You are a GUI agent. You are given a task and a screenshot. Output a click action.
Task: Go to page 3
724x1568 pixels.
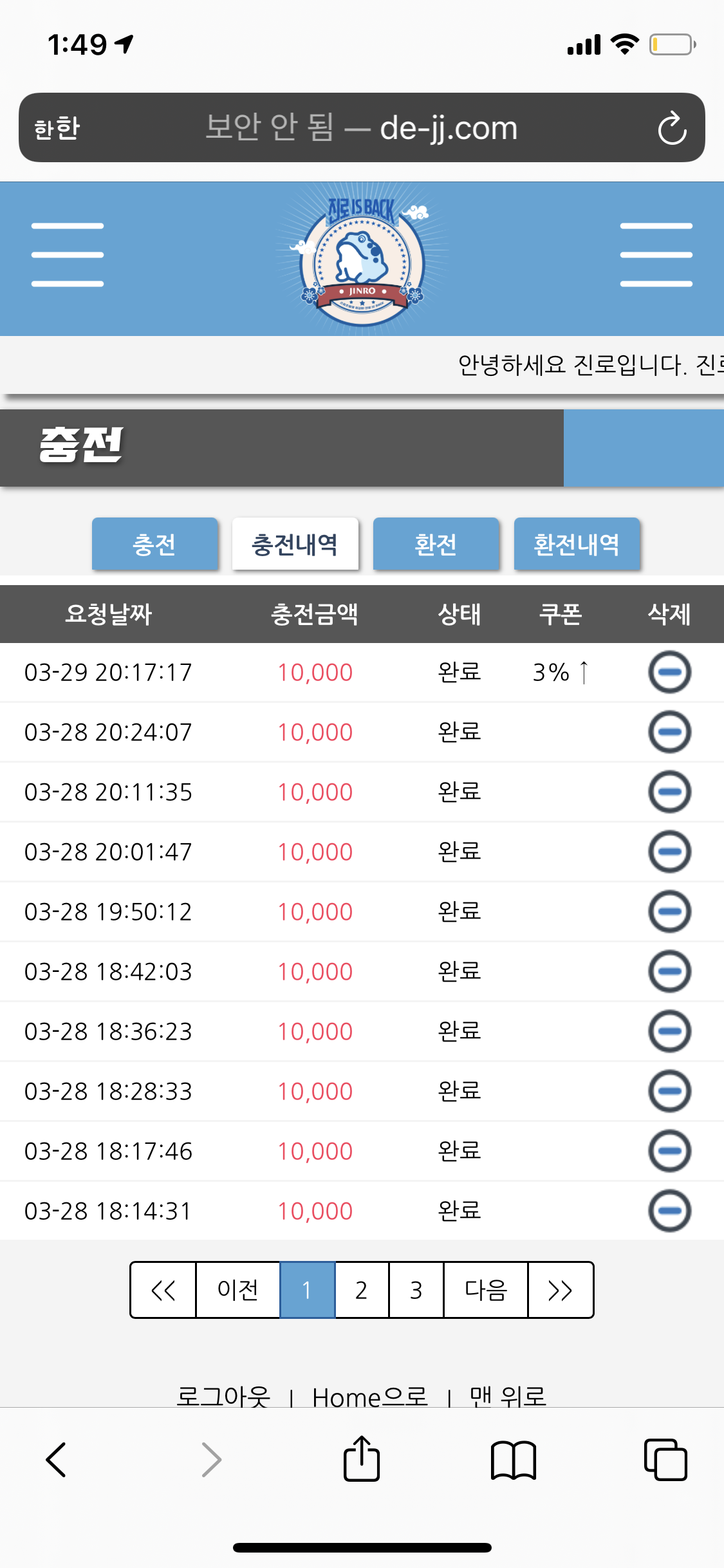pyautogui.click(x=416, y=1290)
